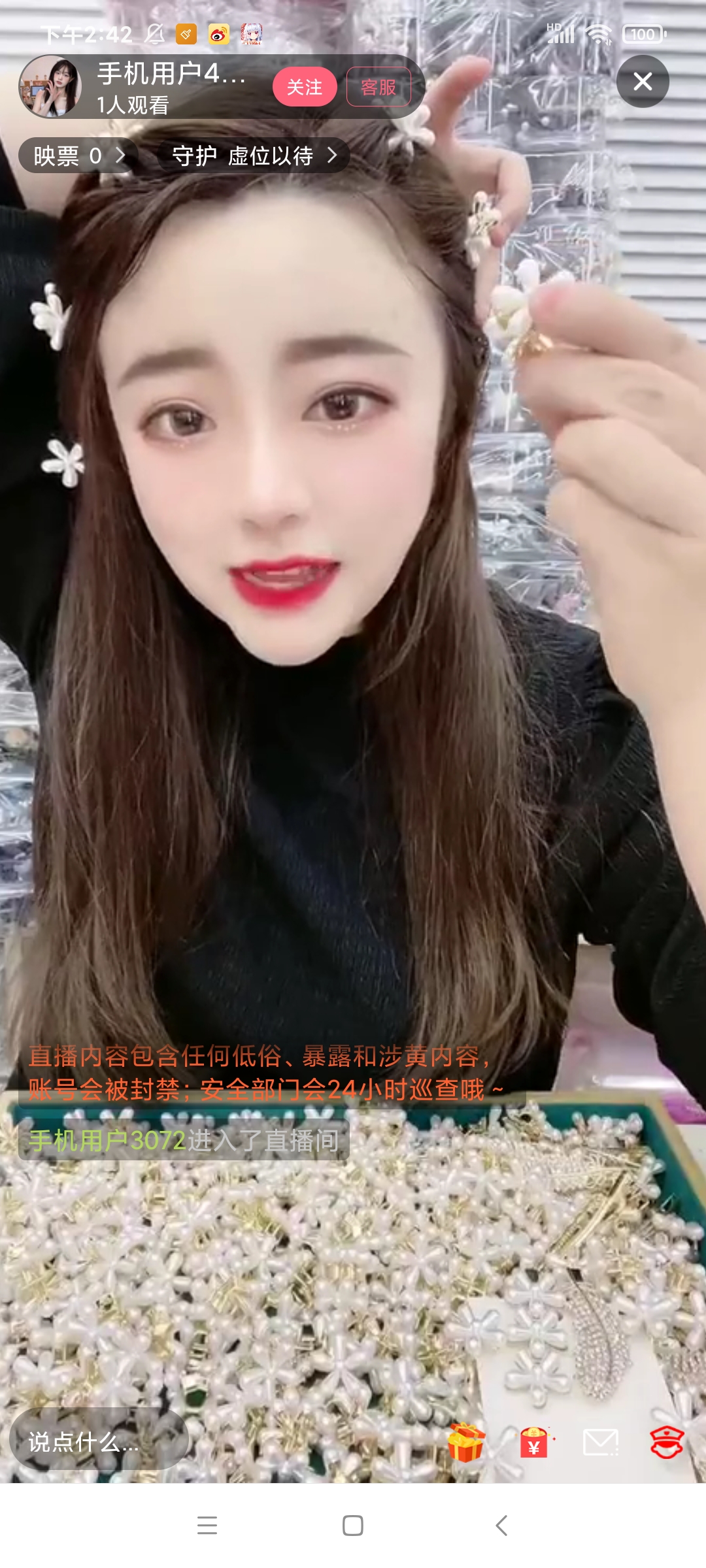Open 客服 customer service

point(378,87)
